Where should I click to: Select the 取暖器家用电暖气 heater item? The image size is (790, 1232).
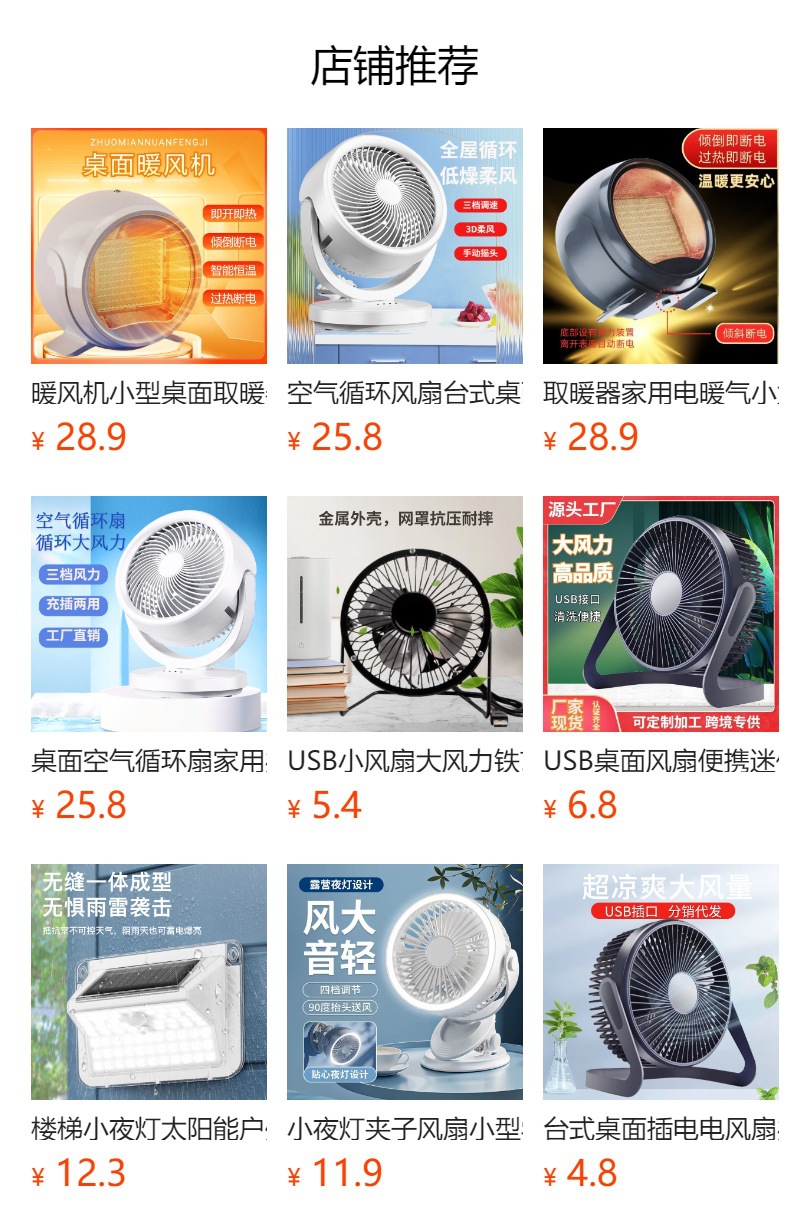click(660, 246)
